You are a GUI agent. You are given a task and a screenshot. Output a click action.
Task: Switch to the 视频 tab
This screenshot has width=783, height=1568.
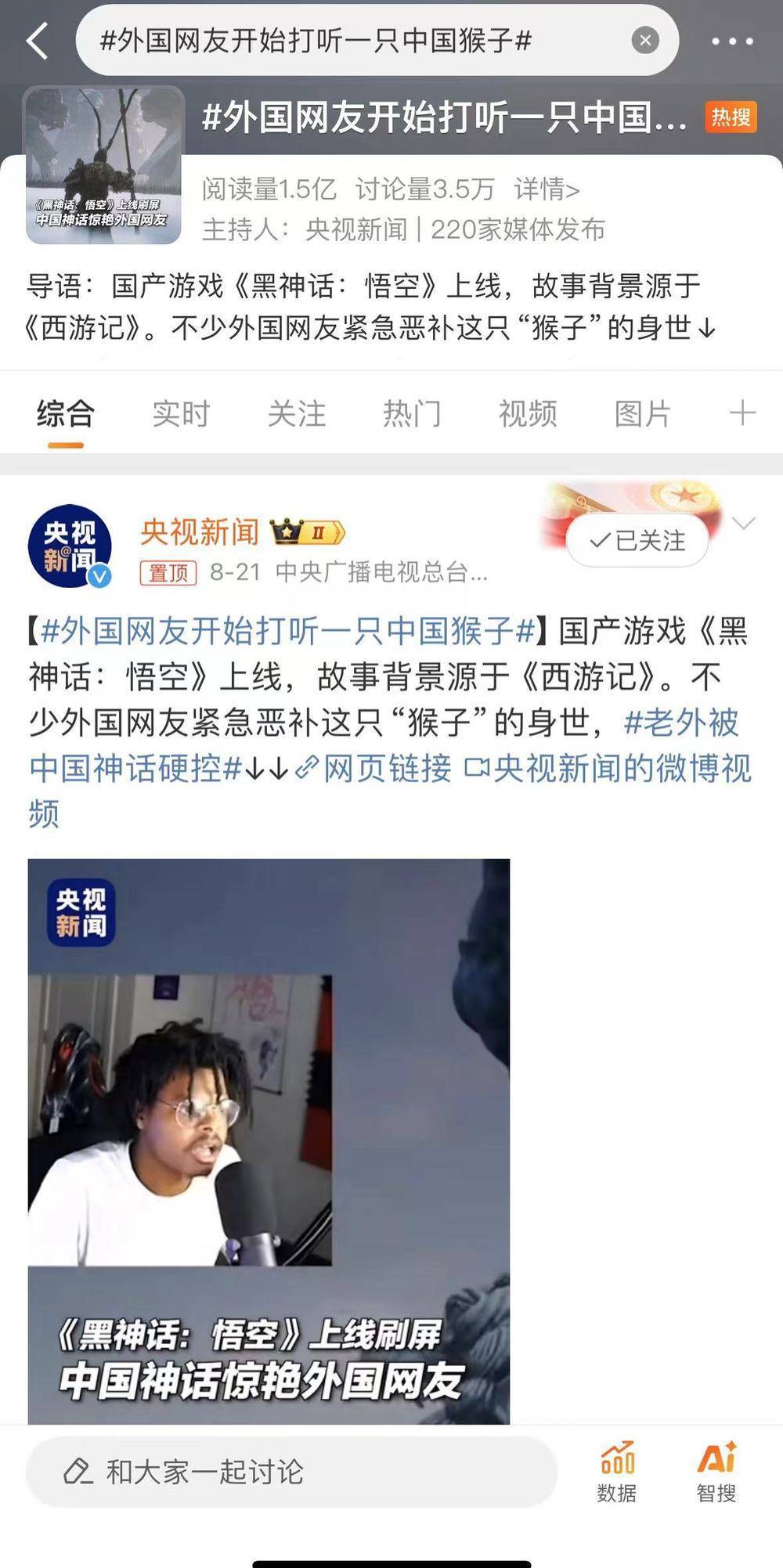click(x=528, y=413)
